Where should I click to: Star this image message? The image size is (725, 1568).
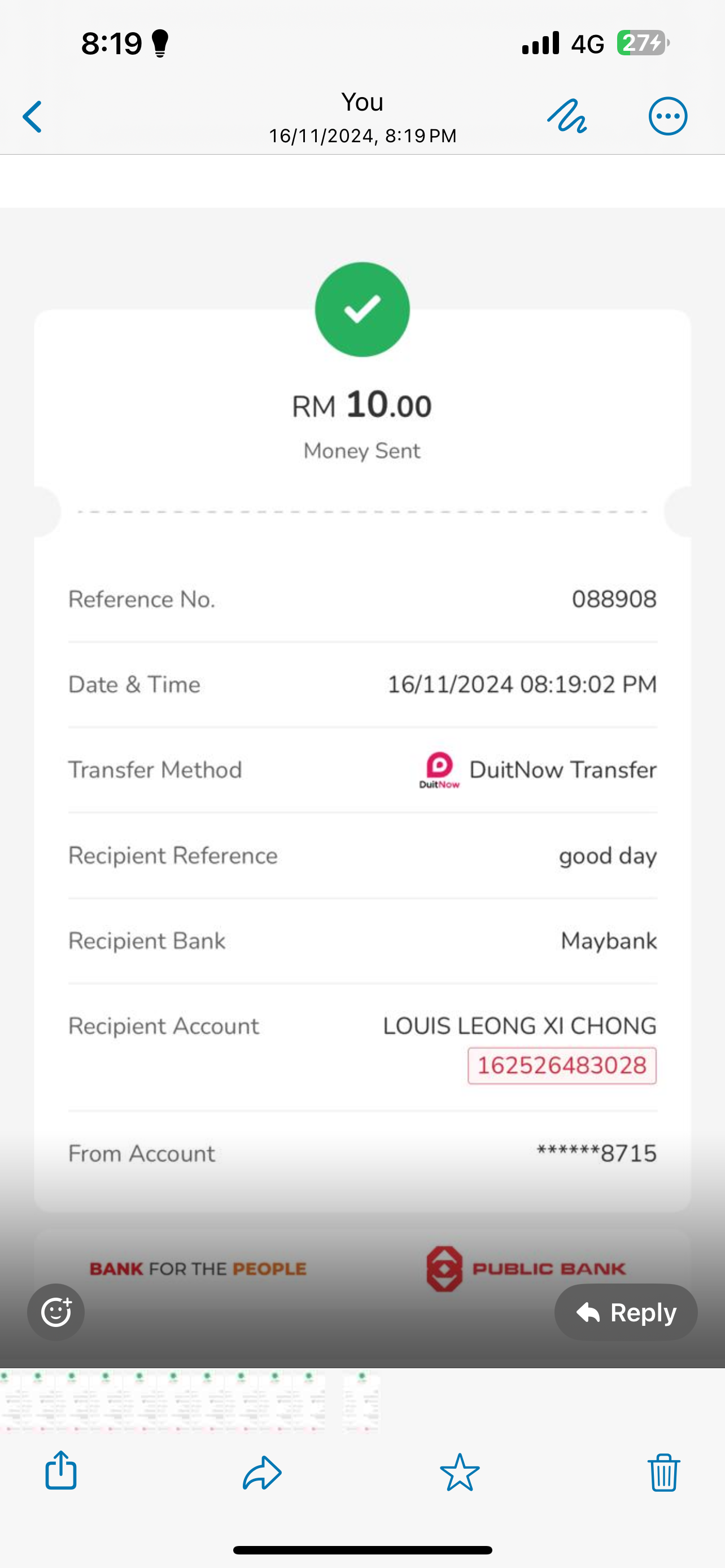[460, 1473]
